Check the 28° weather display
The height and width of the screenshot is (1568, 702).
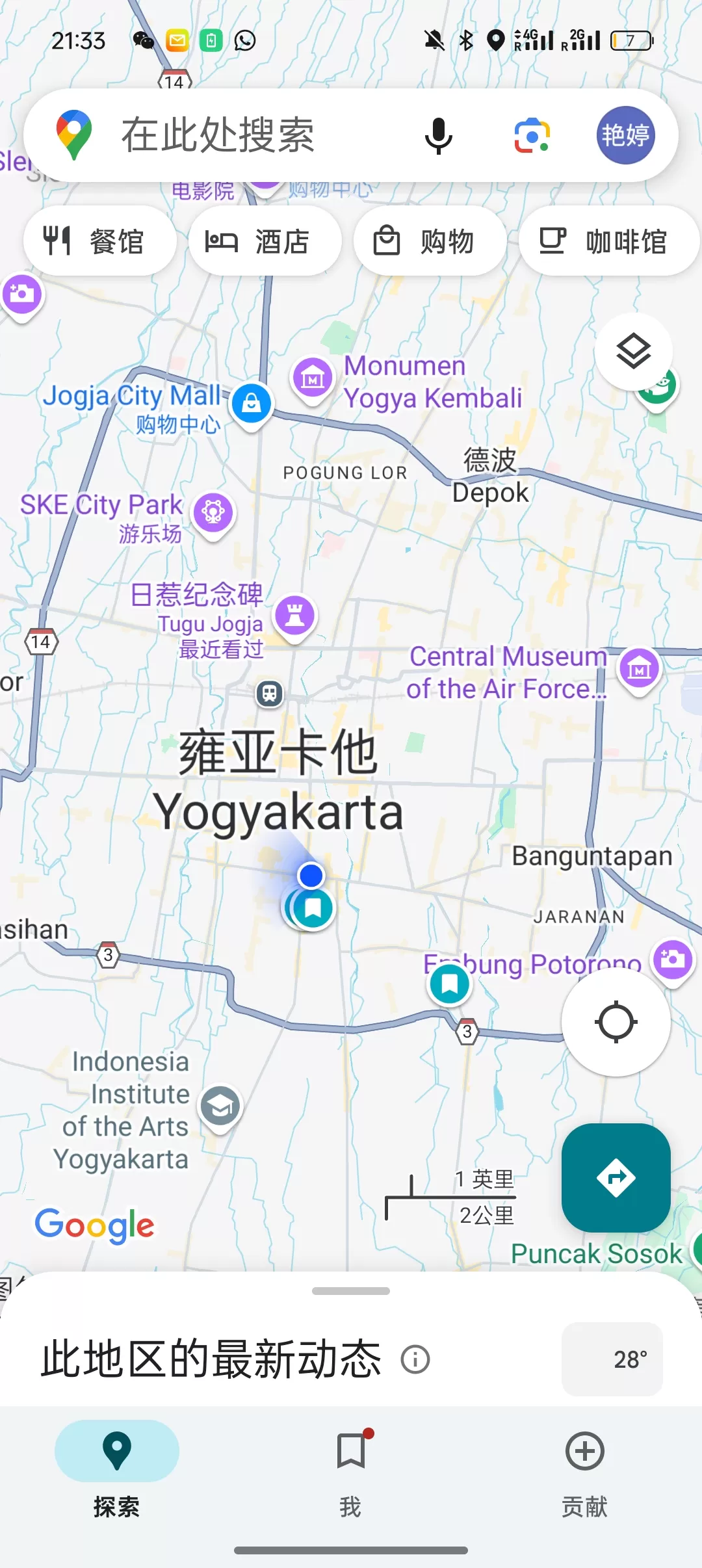click(612, 1360)
